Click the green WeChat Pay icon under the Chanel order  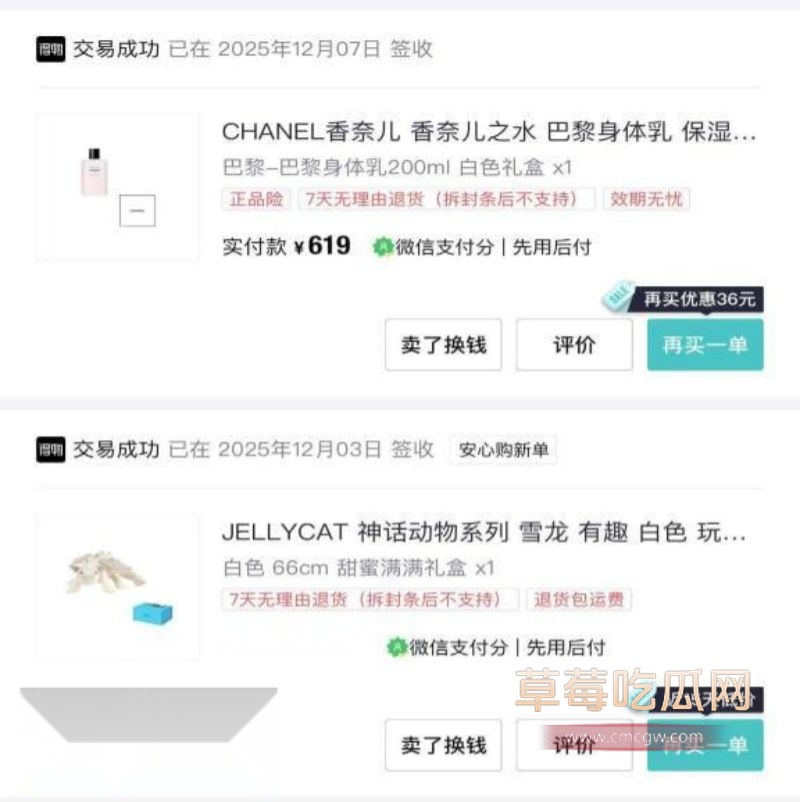click(381, 246)
